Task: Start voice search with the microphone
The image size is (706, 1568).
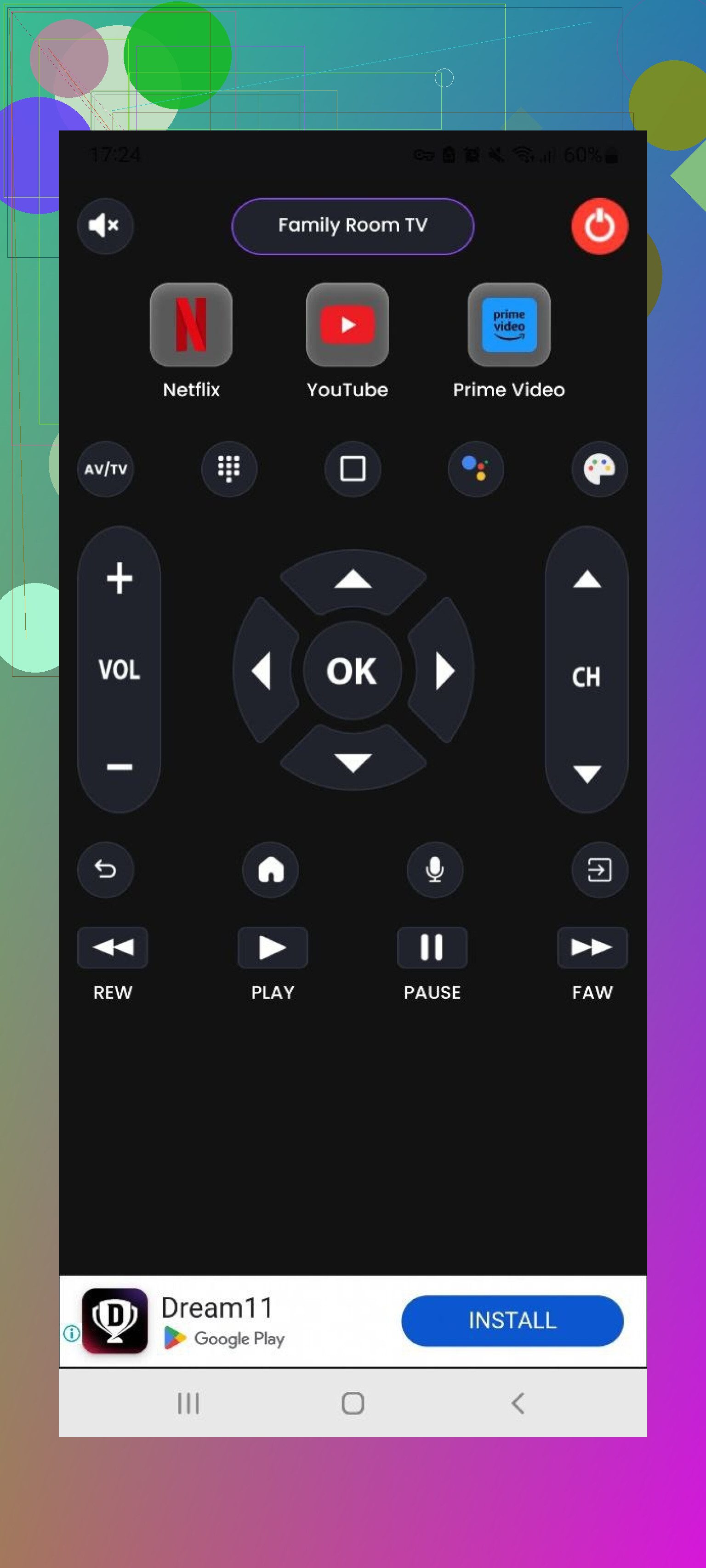Action: 434,869
